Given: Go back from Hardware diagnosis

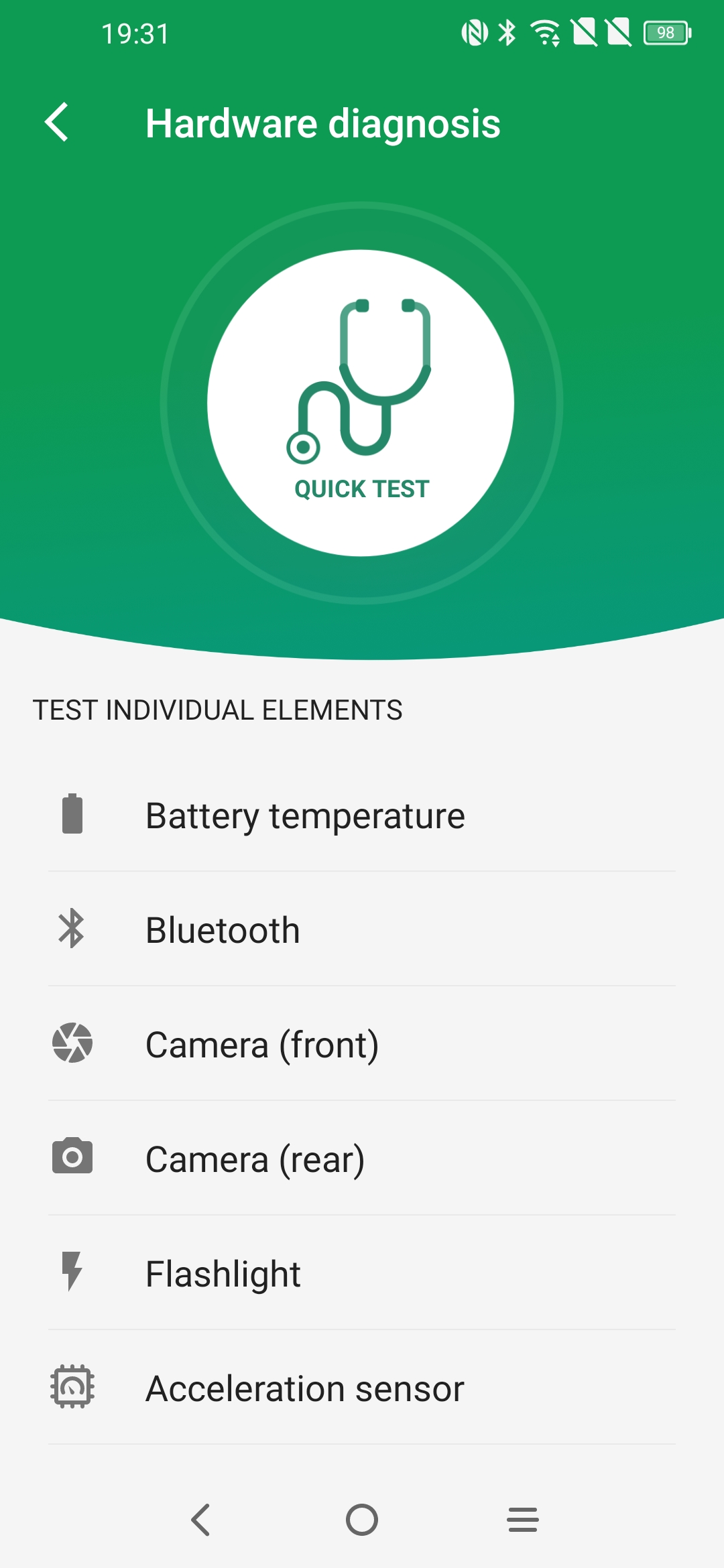Looking at the screenshot, I should coord(57,123).
